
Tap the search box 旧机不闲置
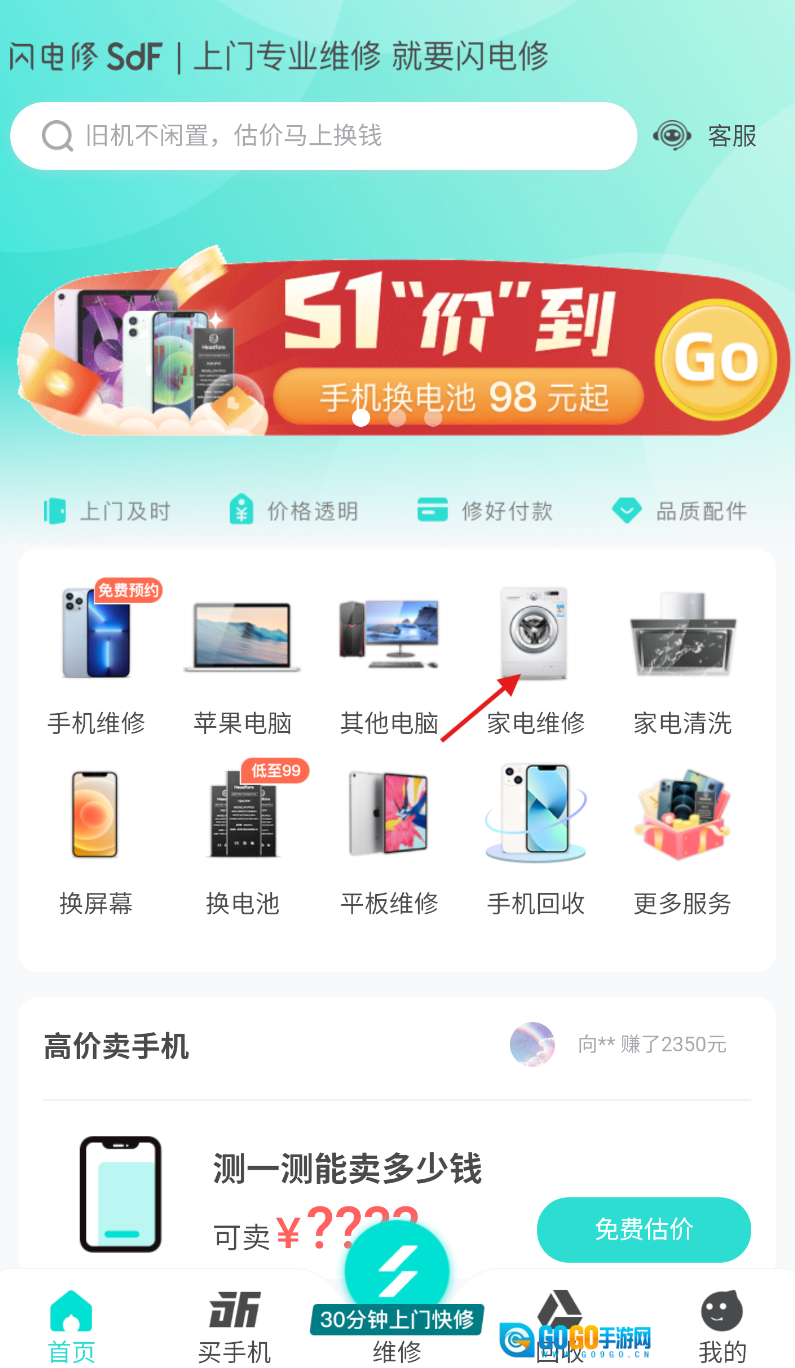point(323,136)
